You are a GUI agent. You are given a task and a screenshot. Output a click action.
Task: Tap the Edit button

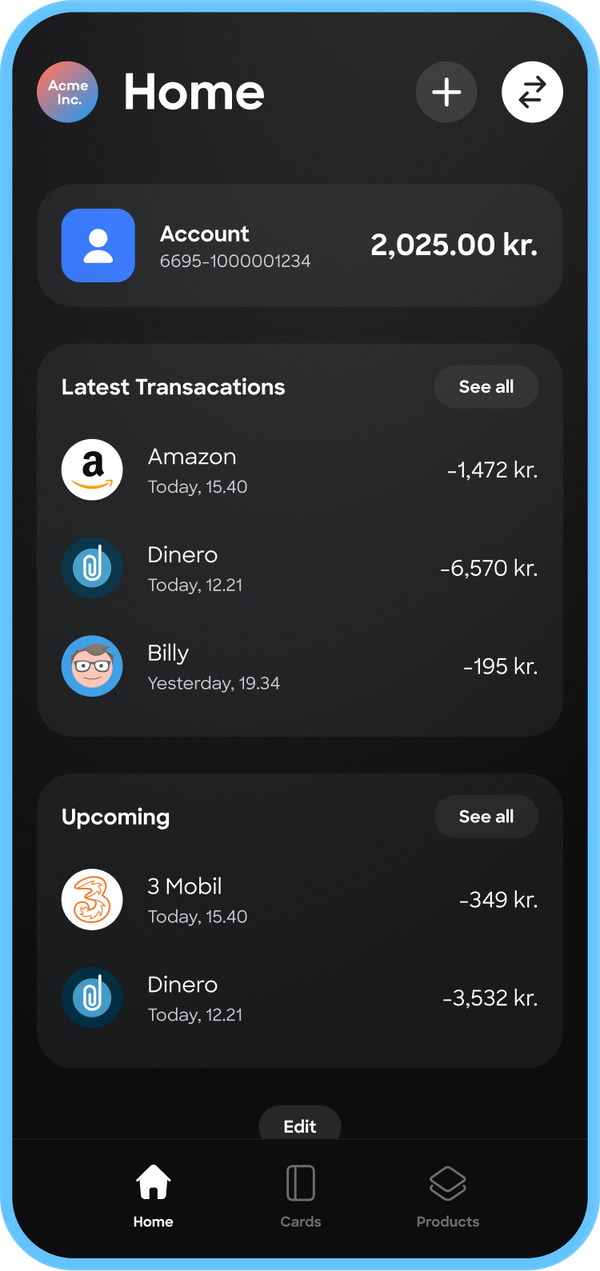click(x=300, y=1126)
